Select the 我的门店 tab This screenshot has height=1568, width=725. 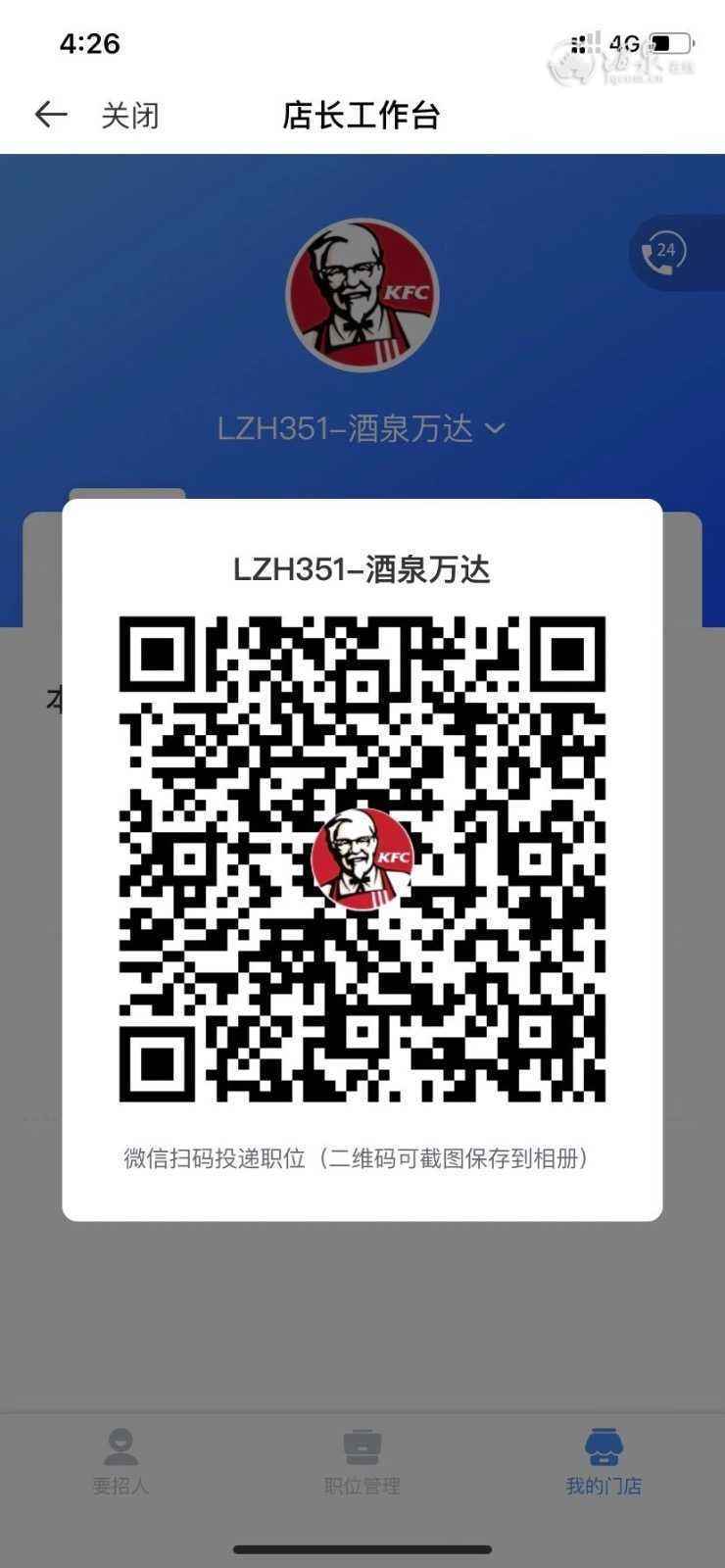604,1461
